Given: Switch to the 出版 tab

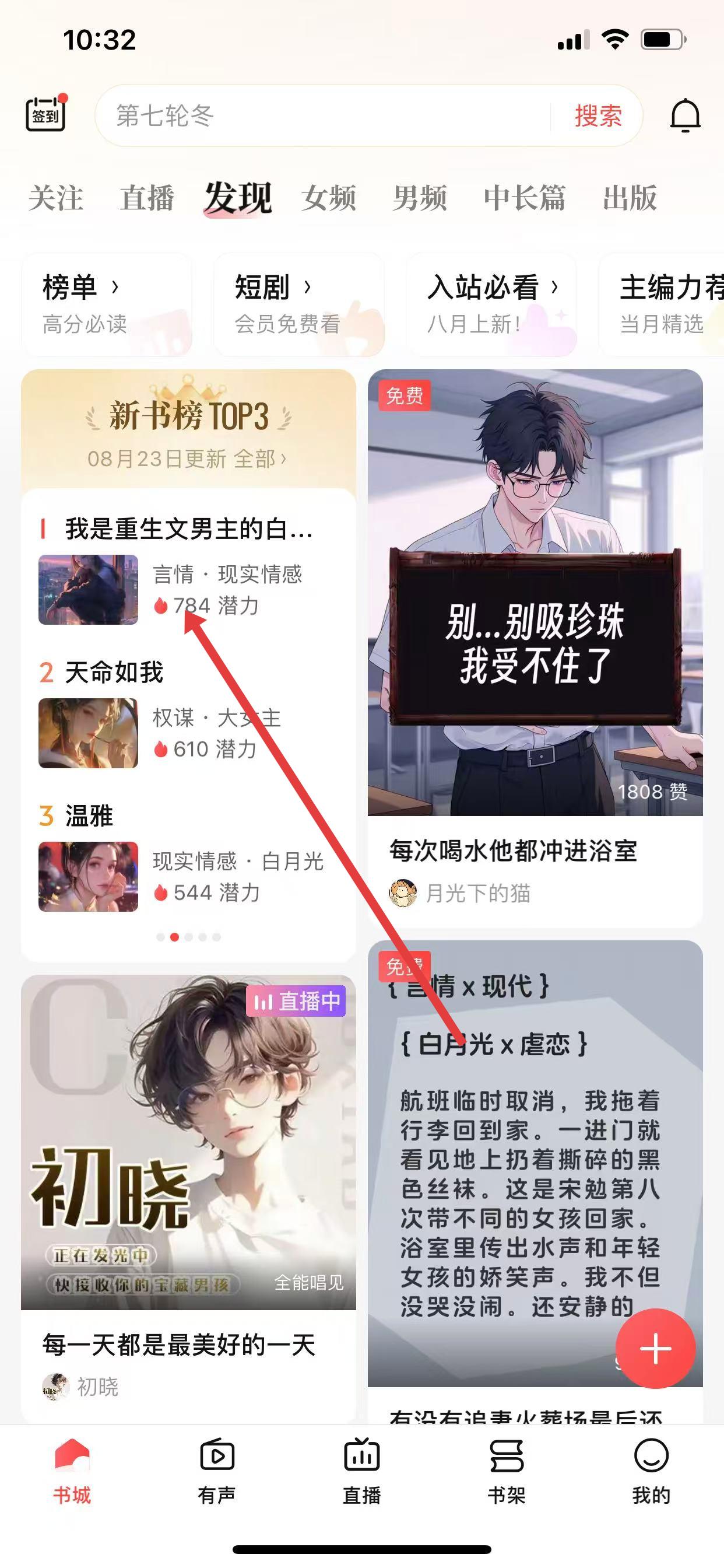Looking at the screenshot, I should pos(630,198).
